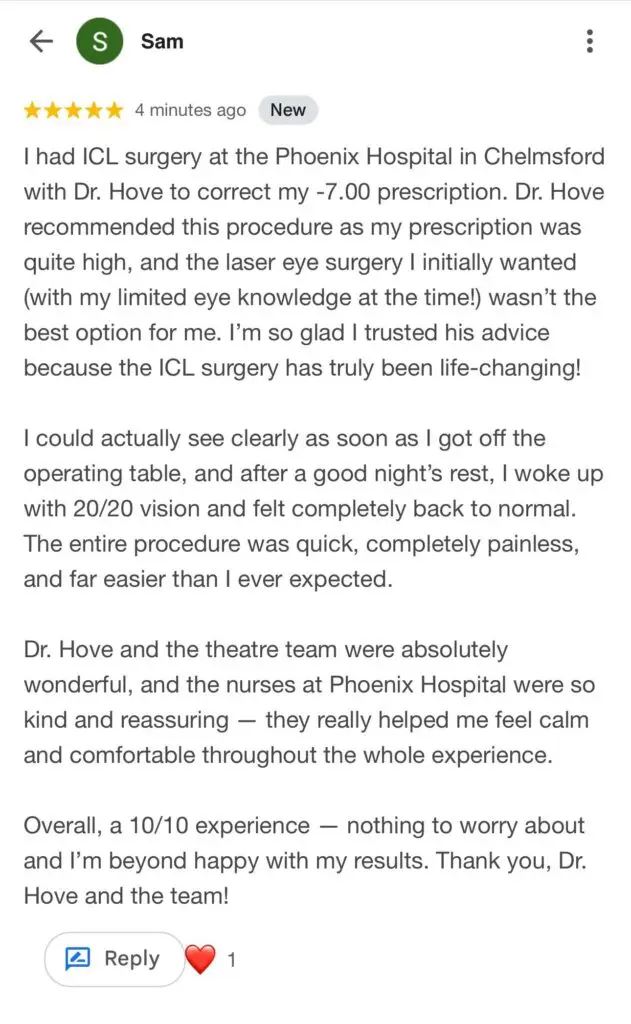Reply to Sam's review

tap(113, 959)
